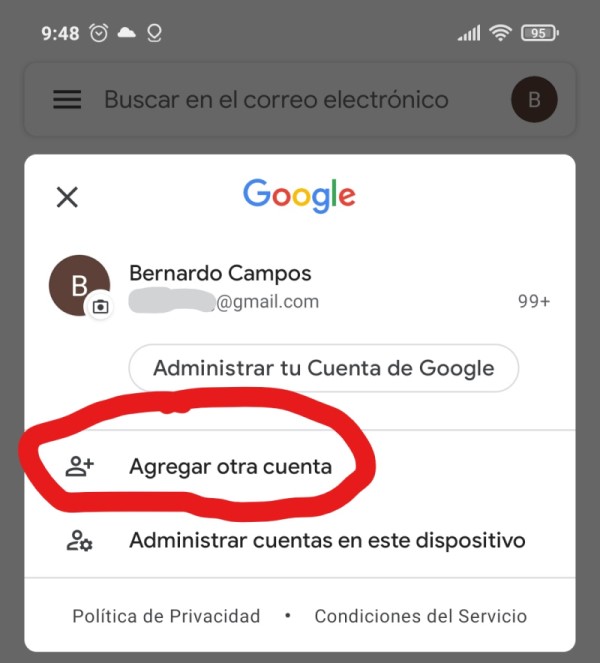
Task: Open the hamburger menu drawer
Action: tap(67, 100)
